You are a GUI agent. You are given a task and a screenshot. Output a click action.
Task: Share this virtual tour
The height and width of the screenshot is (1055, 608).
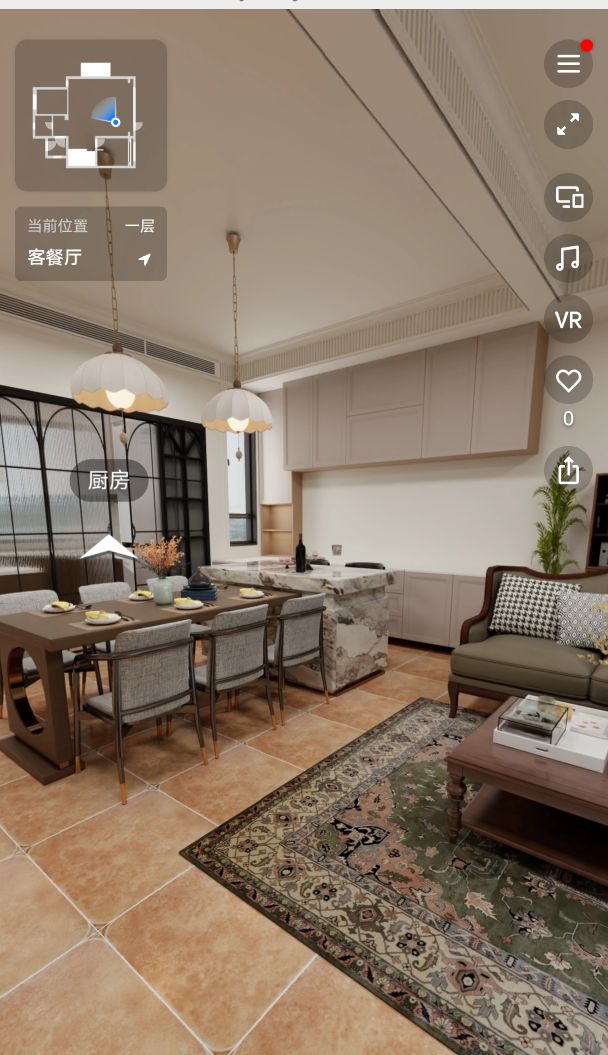pos(568,470)
